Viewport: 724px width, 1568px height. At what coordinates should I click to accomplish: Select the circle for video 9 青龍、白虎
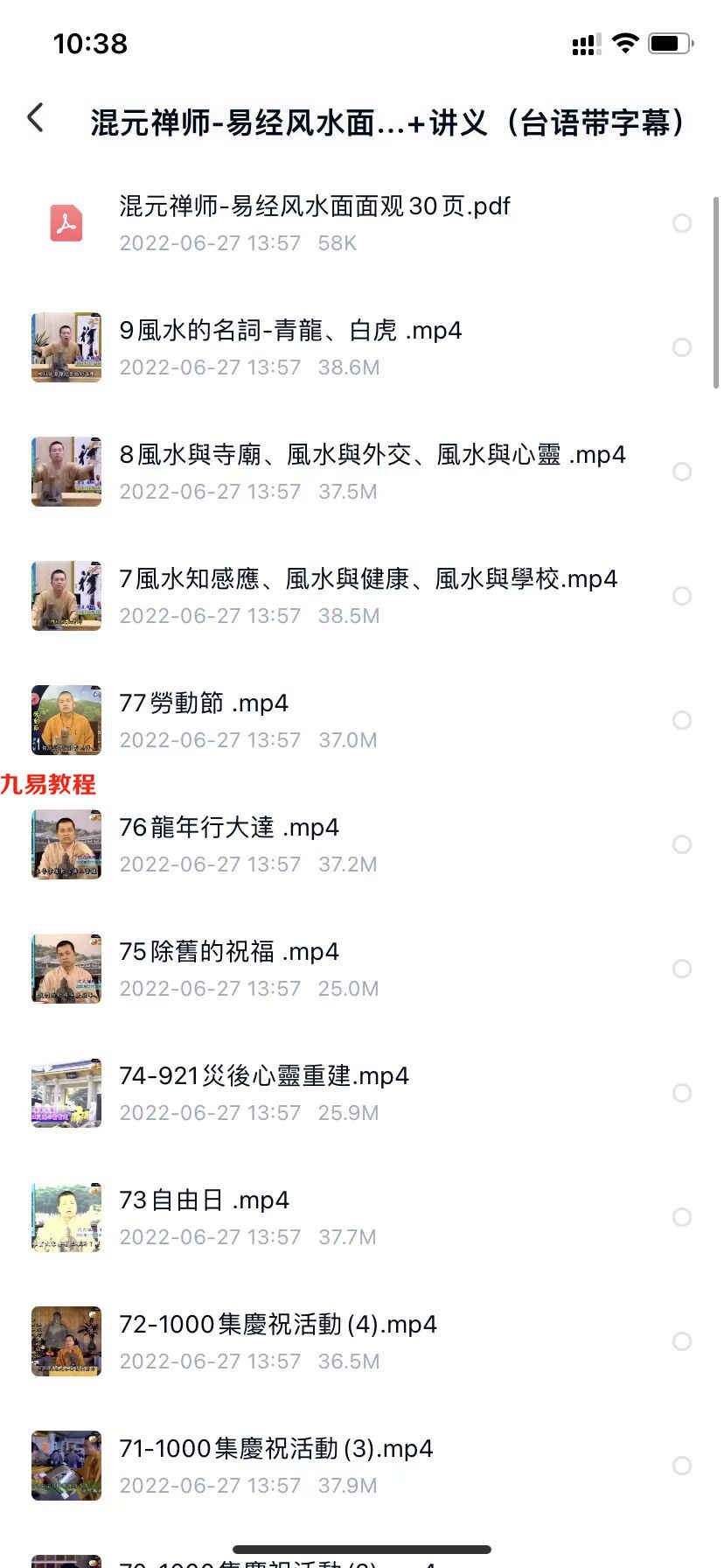click(x=682, y=347)
